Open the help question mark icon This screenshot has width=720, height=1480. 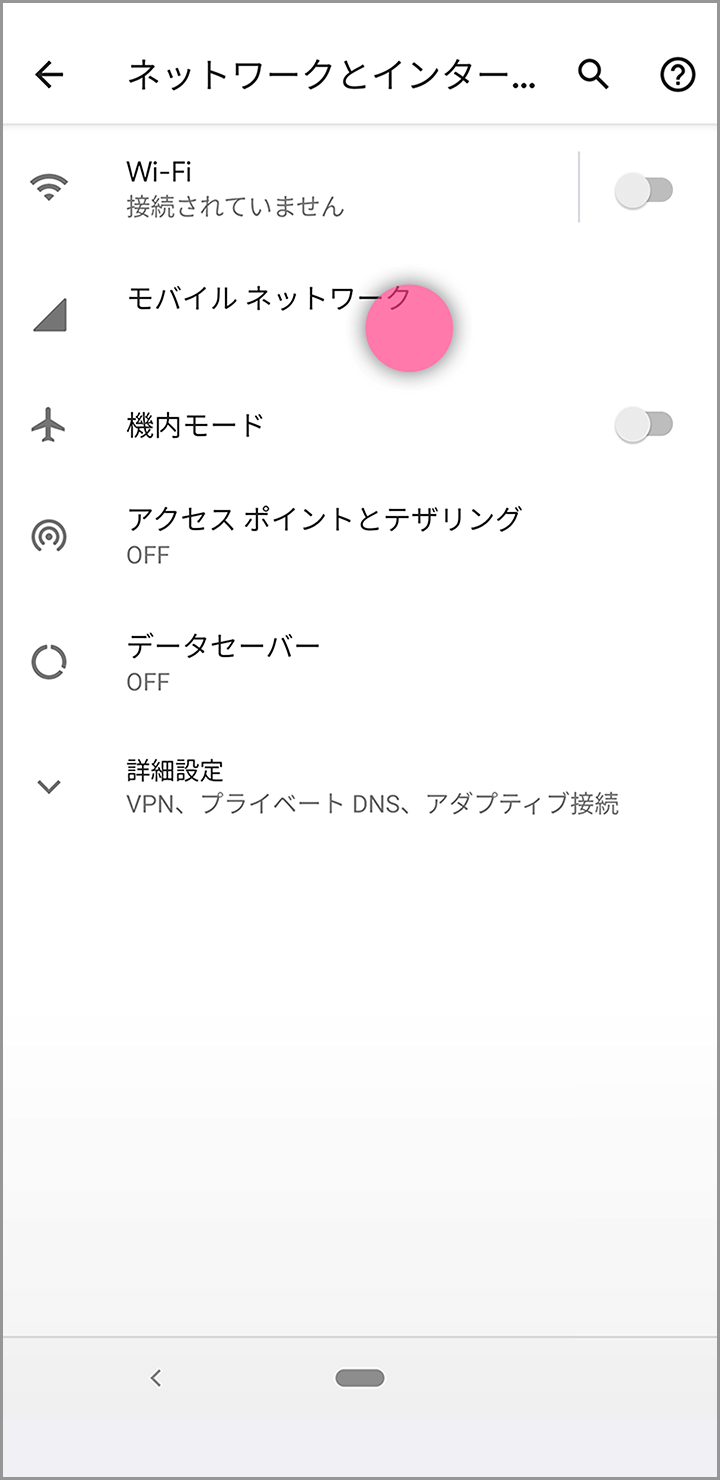[x=677, y=75]
